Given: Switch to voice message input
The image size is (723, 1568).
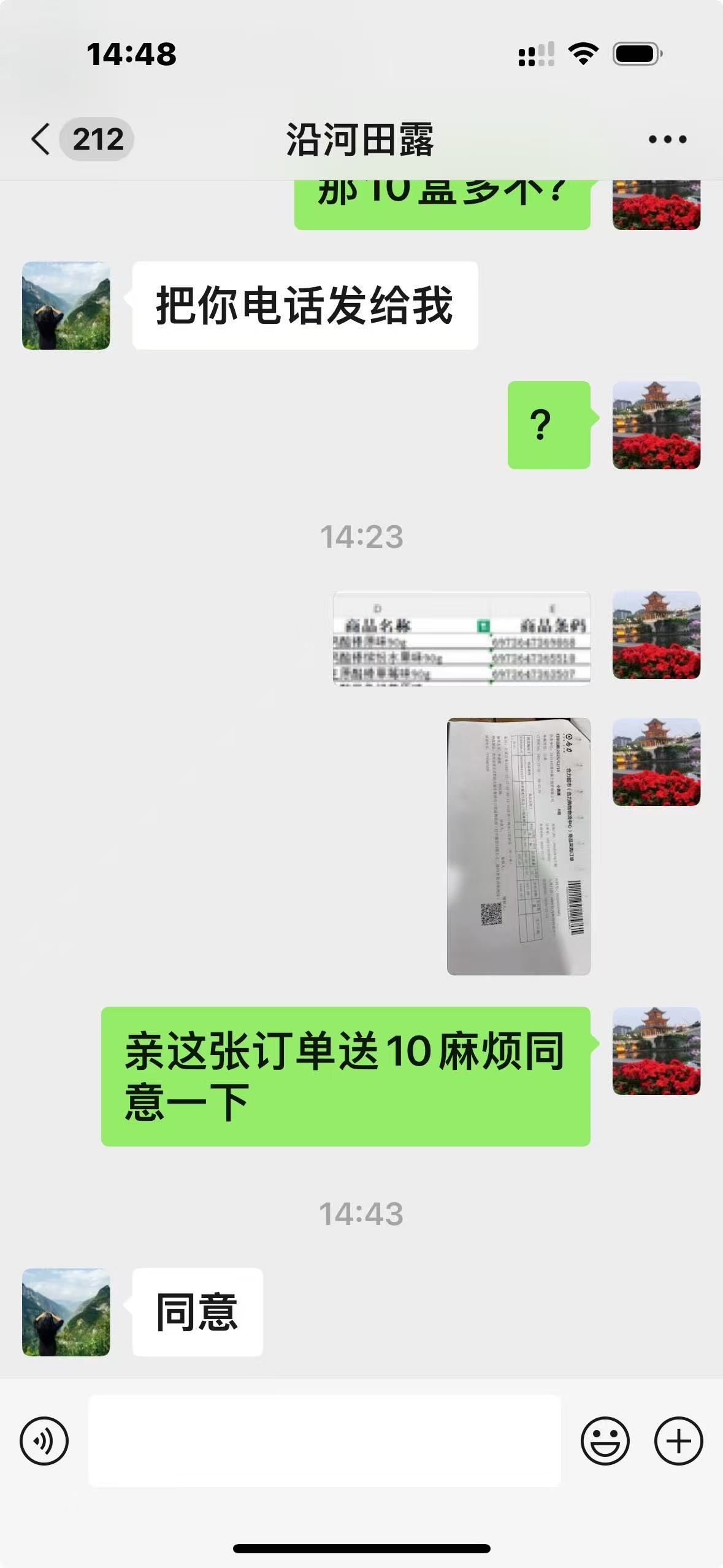Looking at the screenshot, I should pos(44,1441).
